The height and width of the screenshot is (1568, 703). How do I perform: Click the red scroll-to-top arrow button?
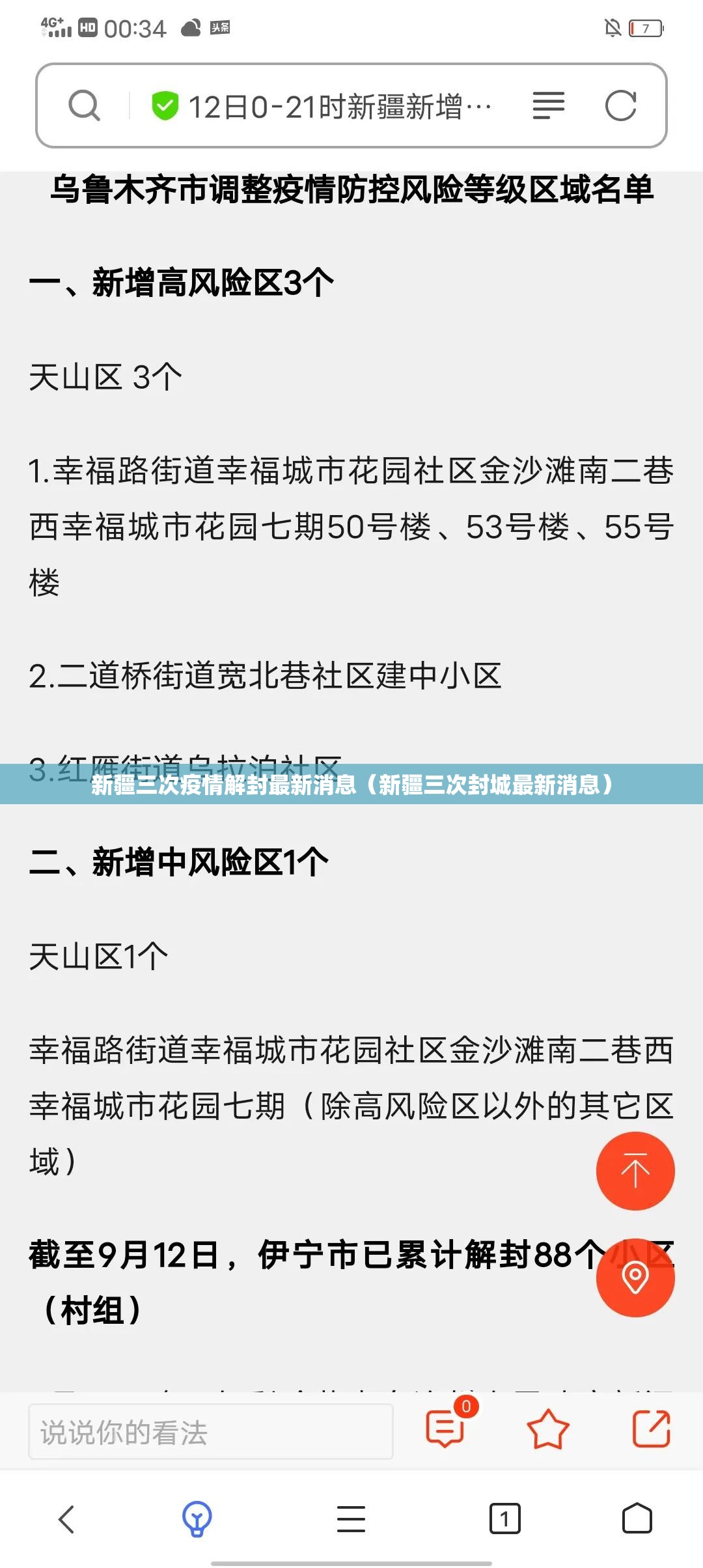635,1170
